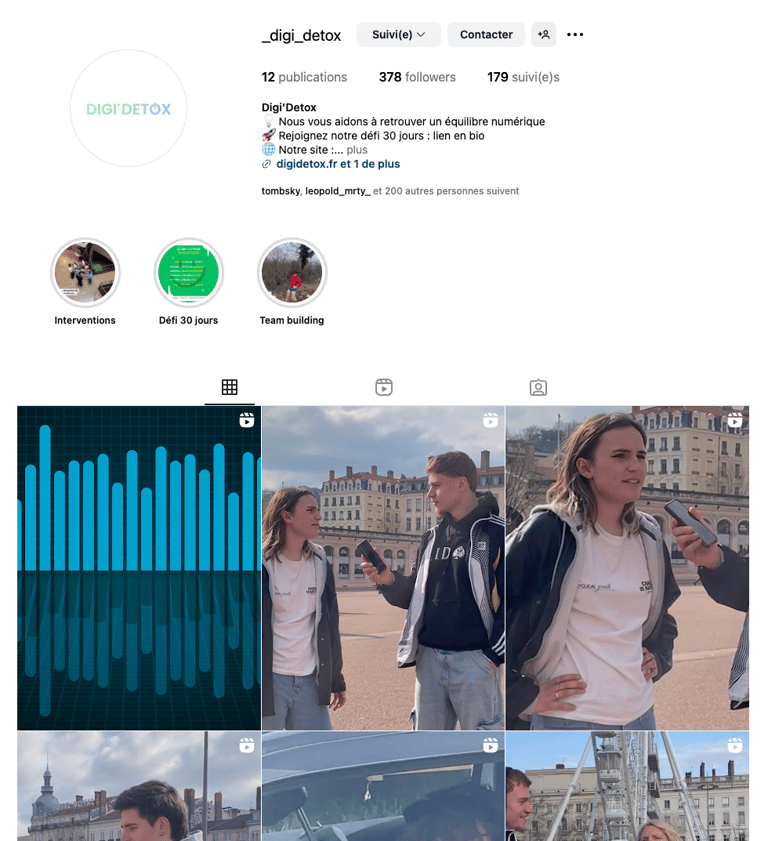Open similar accounts suggestions icon
Screen dimensions: 768x841
click(543, 34)
